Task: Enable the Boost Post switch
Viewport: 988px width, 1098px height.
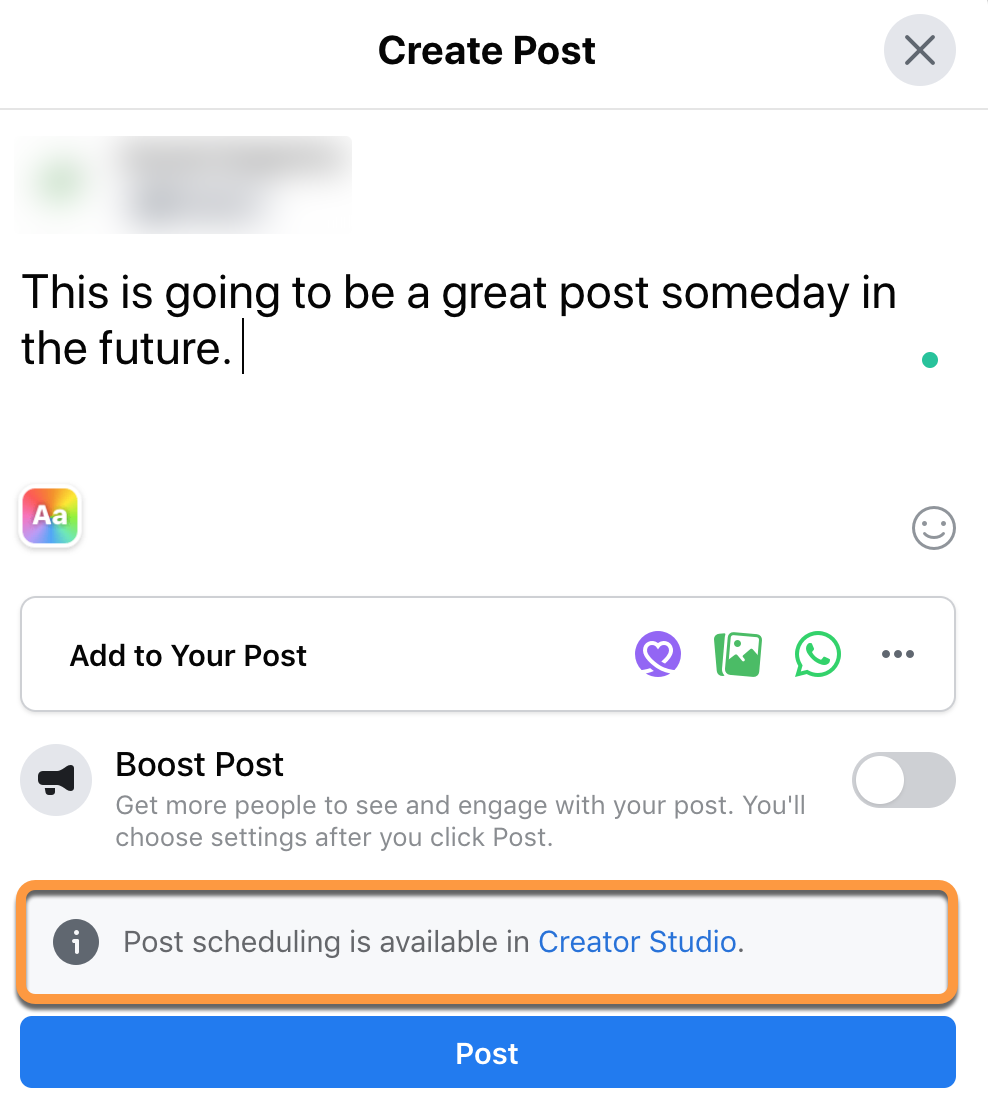Action: (903, 780)
